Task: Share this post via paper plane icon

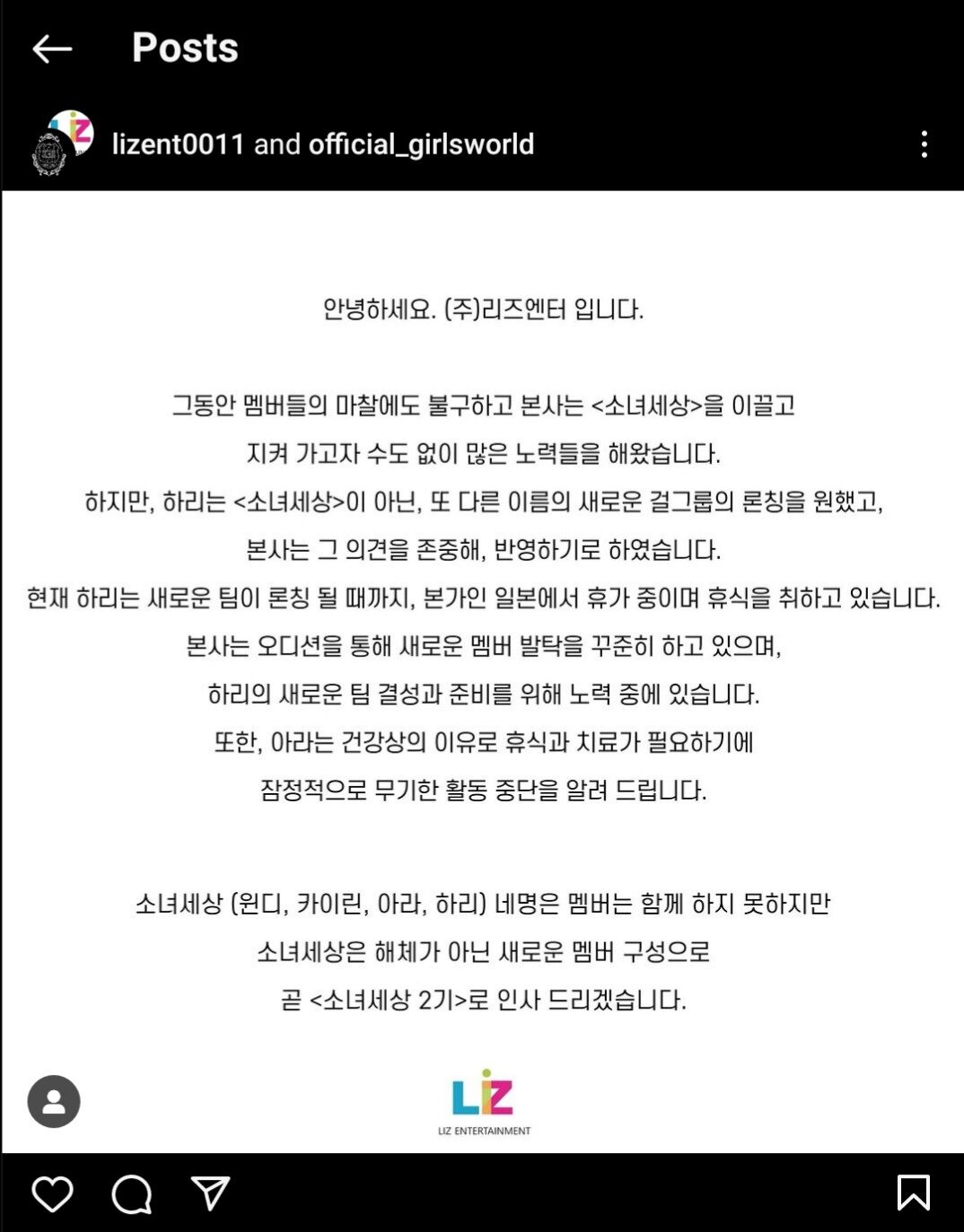Action: [211, 1193]
